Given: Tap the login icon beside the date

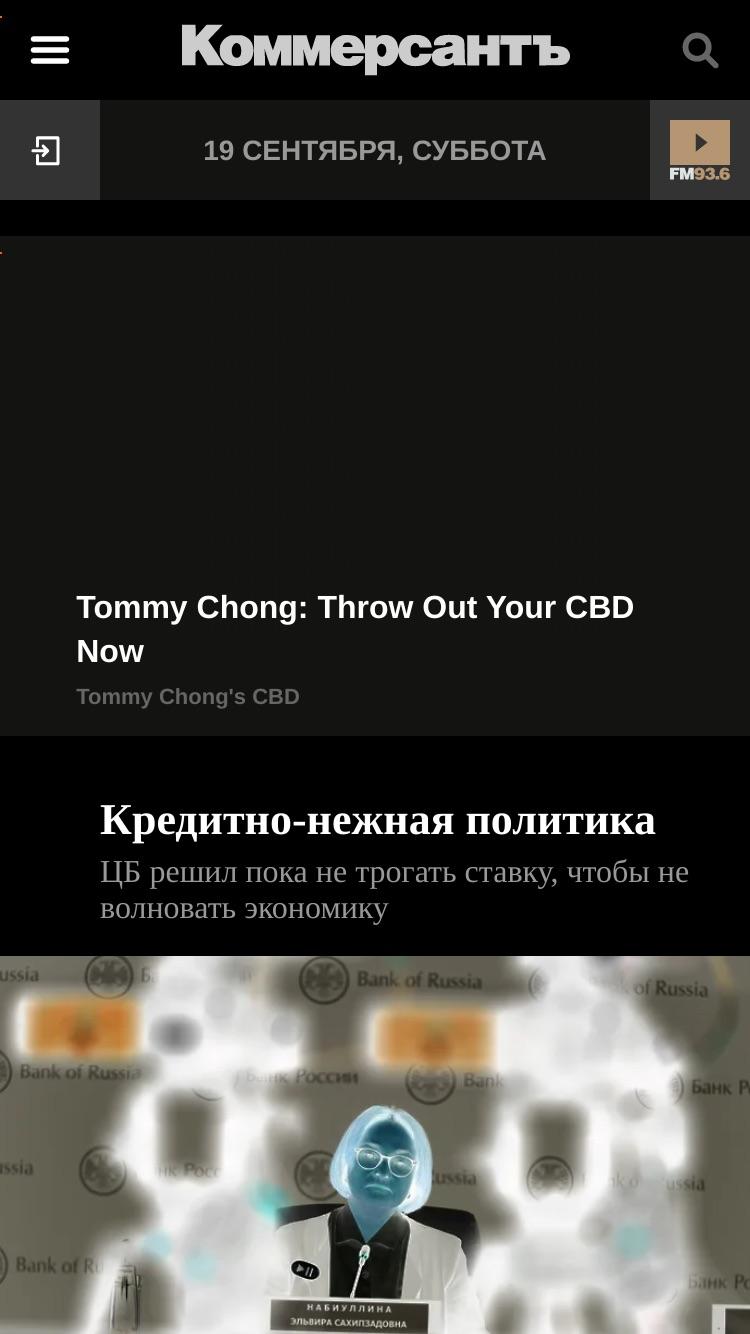Looking at the screenshot, I should (48, 151).
